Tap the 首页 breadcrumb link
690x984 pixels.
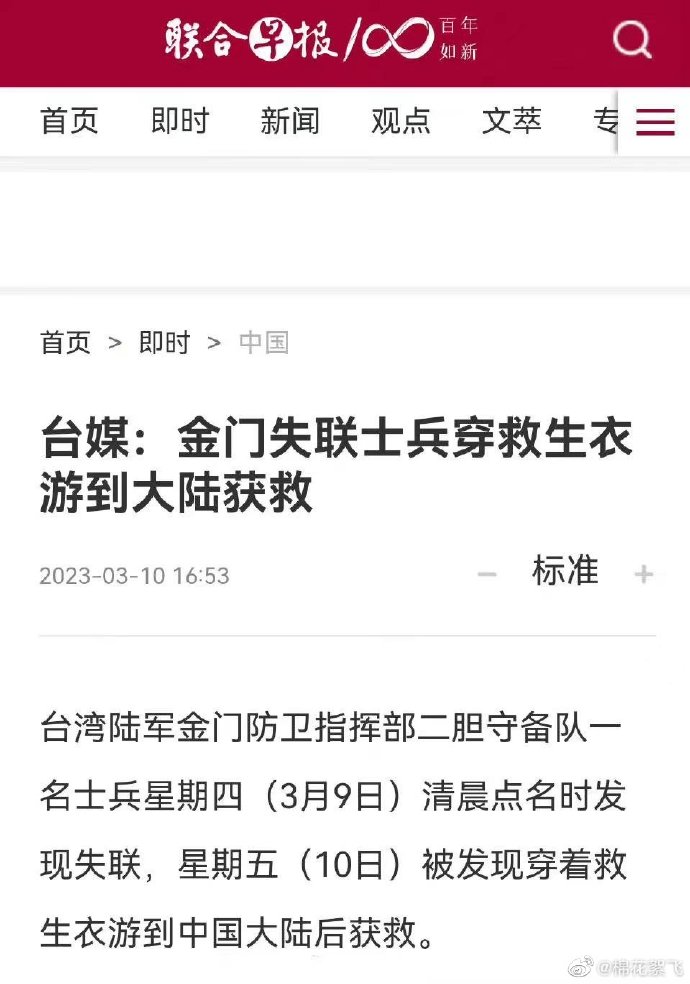click(x=65, y=343)
